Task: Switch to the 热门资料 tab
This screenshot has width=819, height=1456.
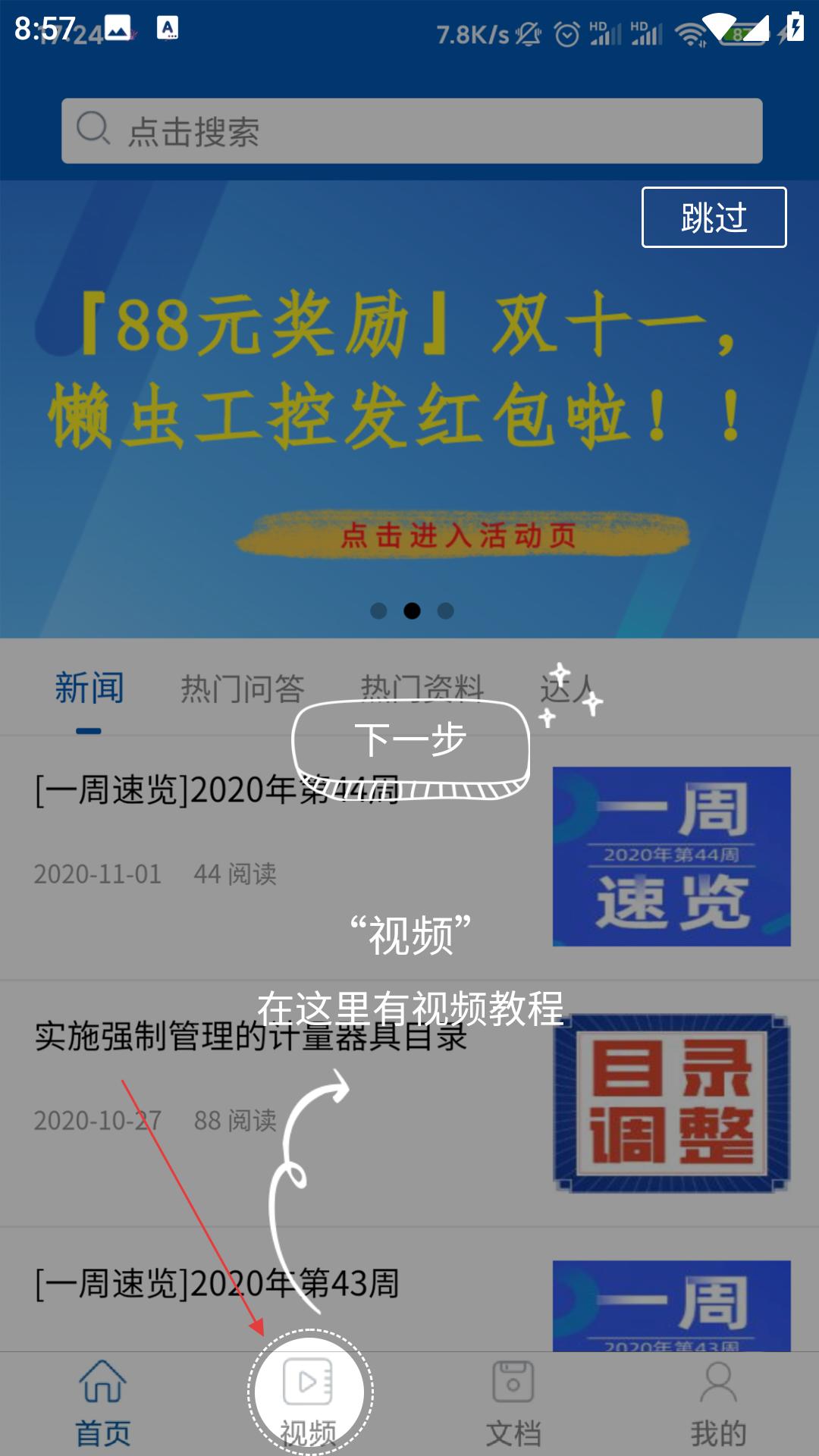Action: point(422,689)
